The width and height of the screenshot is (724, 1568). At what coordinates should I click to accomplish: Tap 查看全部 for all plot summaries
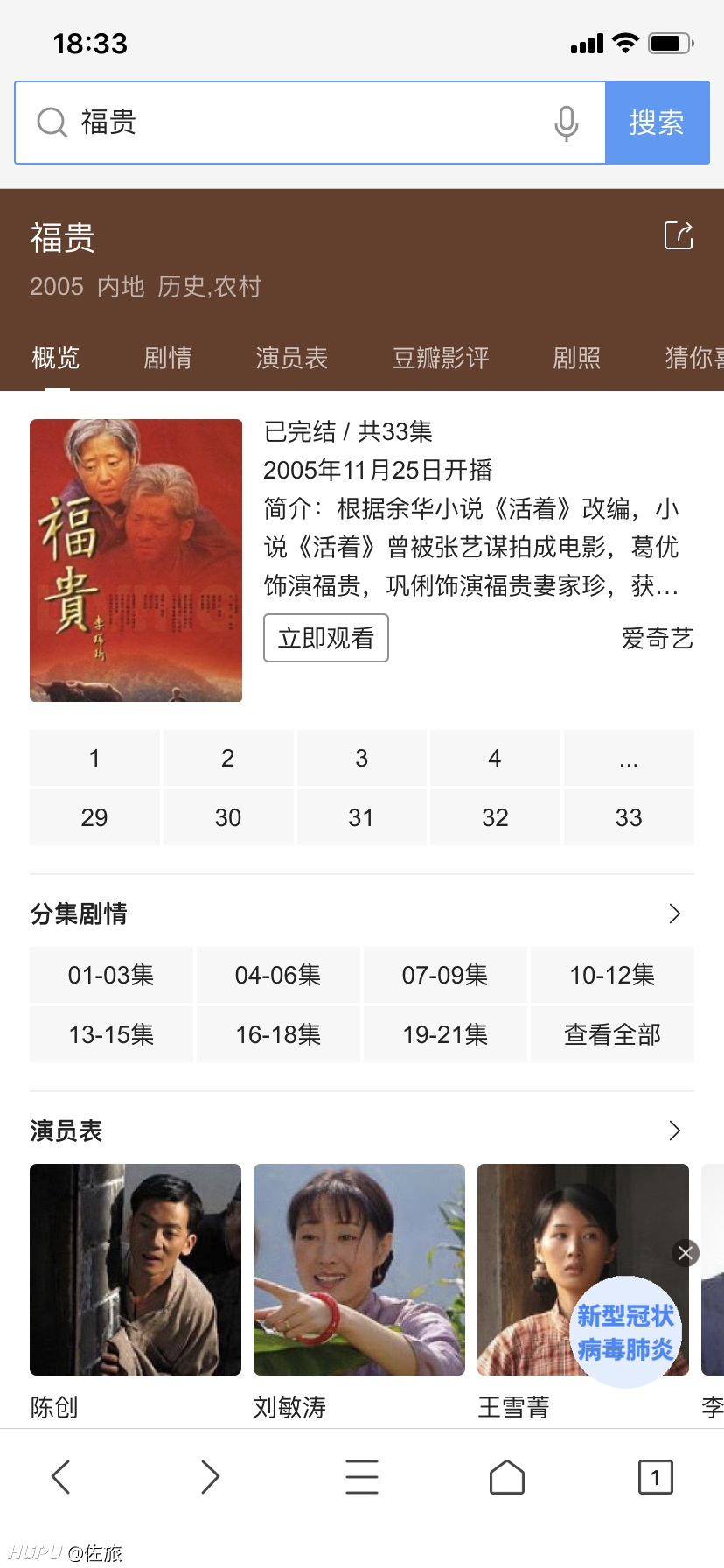coord(612,1034)
